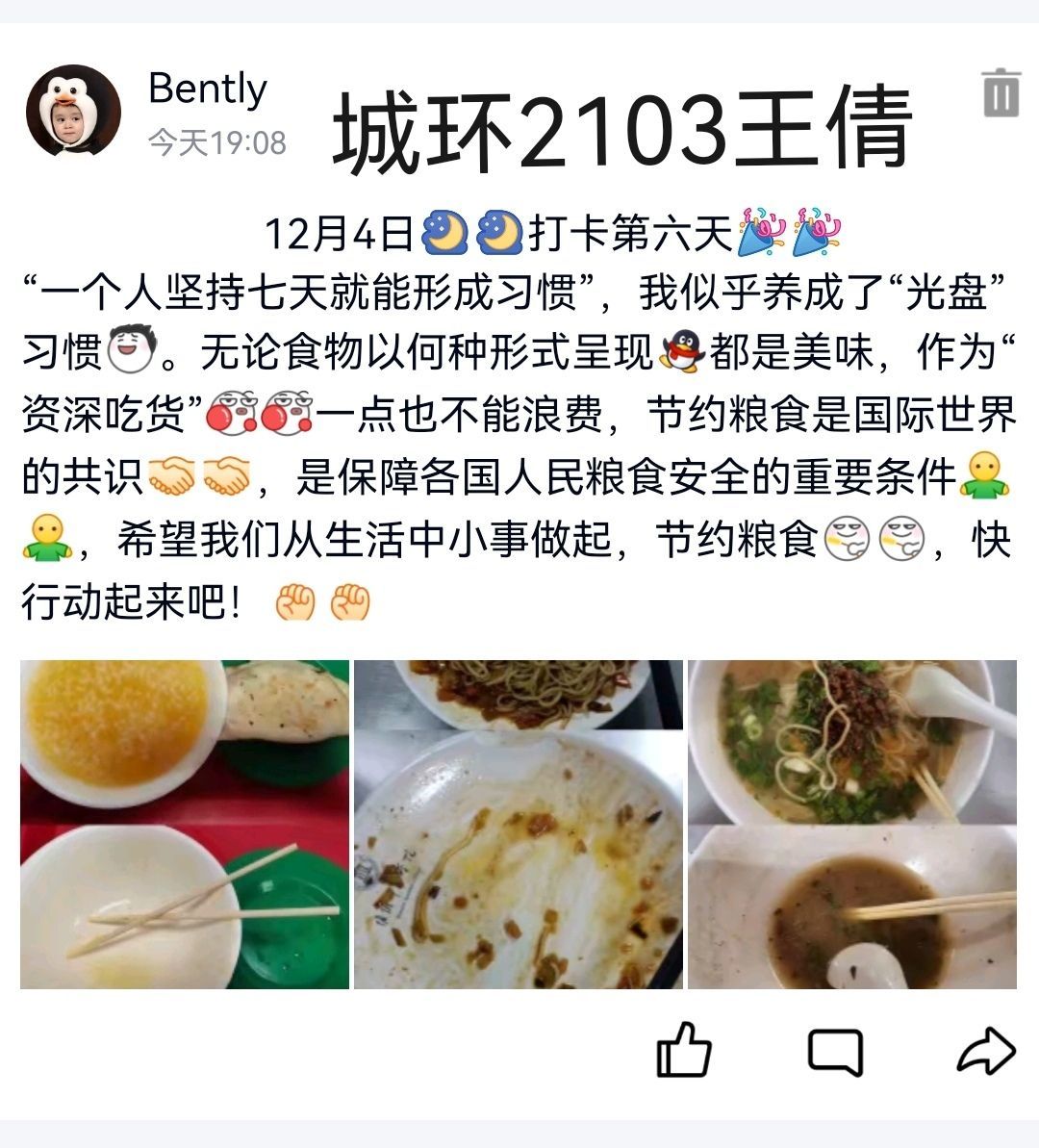Open the millet porridge and empty bowl photo
The width and height of the screenshot is (1039, 1148).
[185, 825]
